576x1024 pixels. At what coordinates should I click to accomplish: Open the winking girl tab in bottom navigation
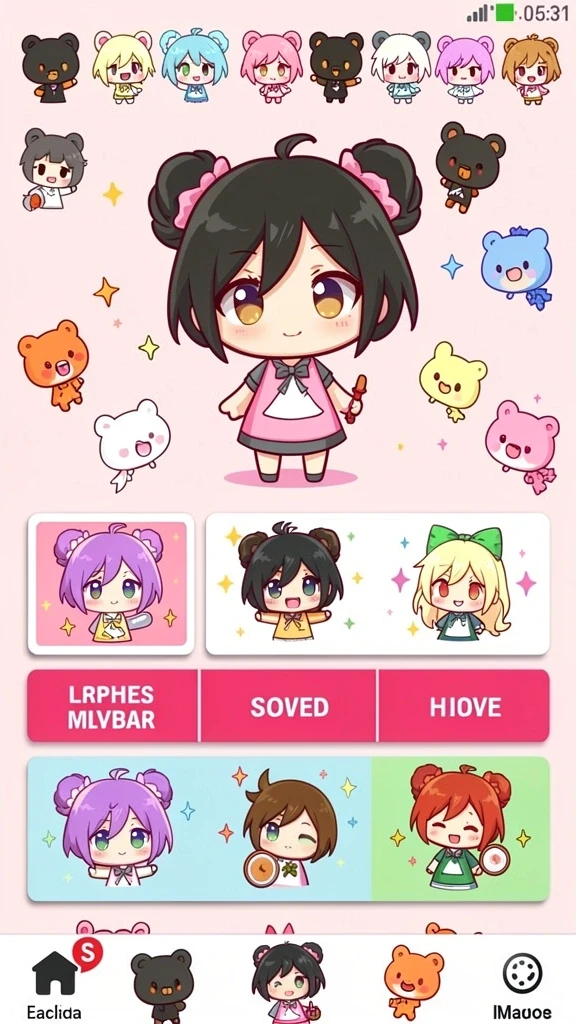[288, 981]
